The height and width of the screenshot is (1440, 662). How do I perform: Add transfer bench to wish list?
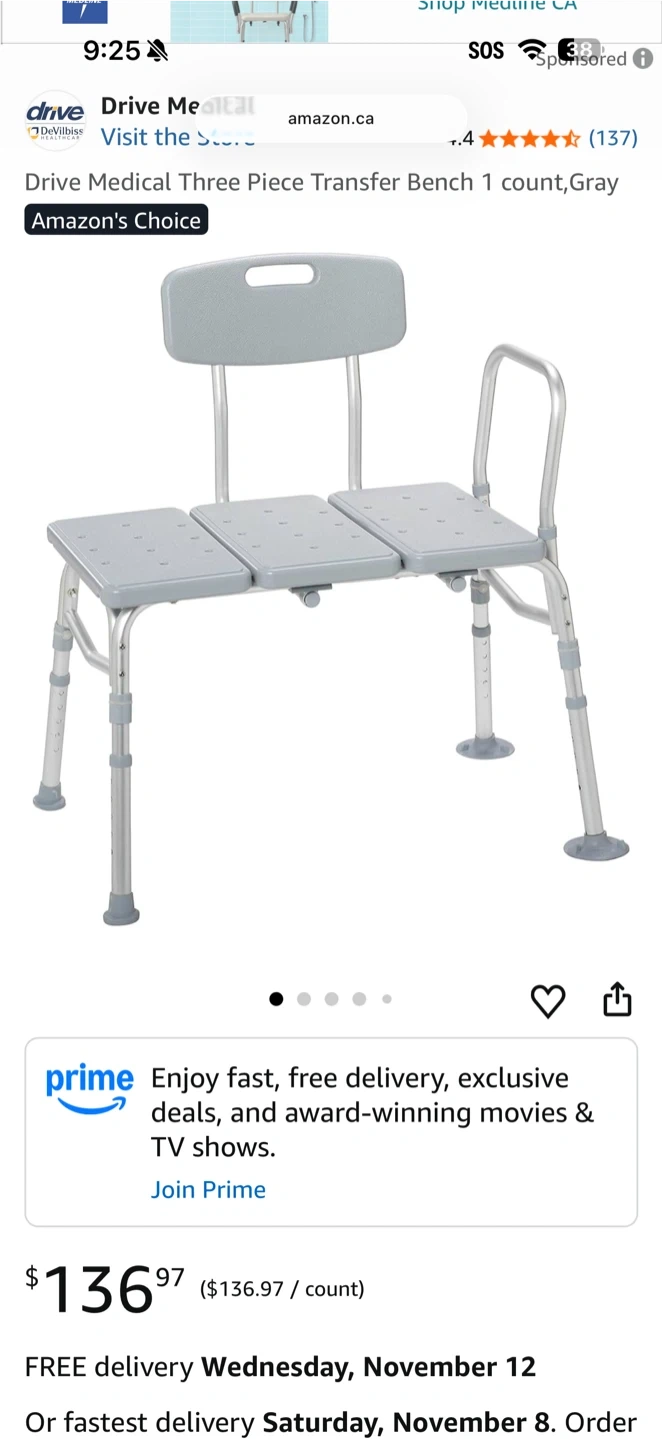click(x=547, y=1000)
